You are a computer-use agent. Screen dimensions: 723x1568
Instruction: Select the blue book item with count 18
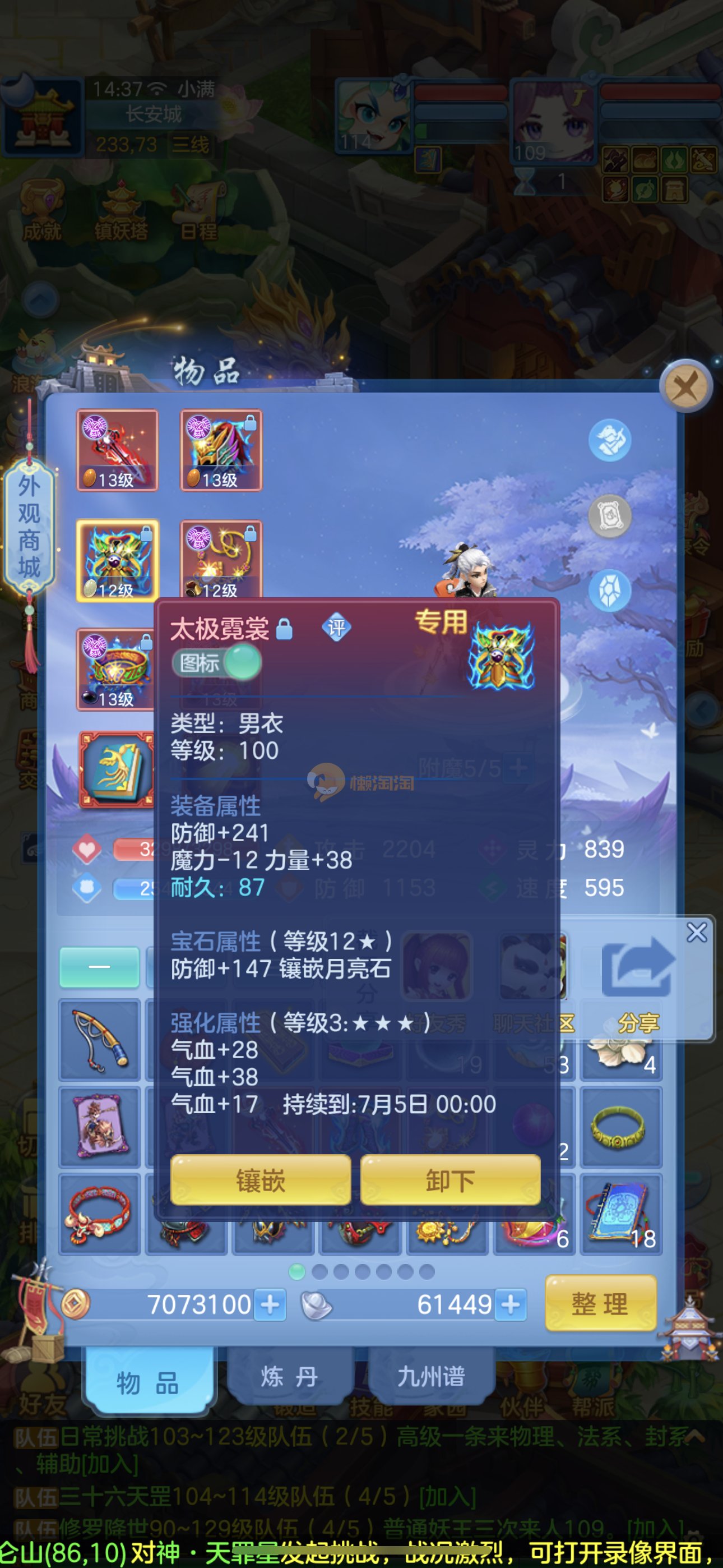(x=621, y=1214)
